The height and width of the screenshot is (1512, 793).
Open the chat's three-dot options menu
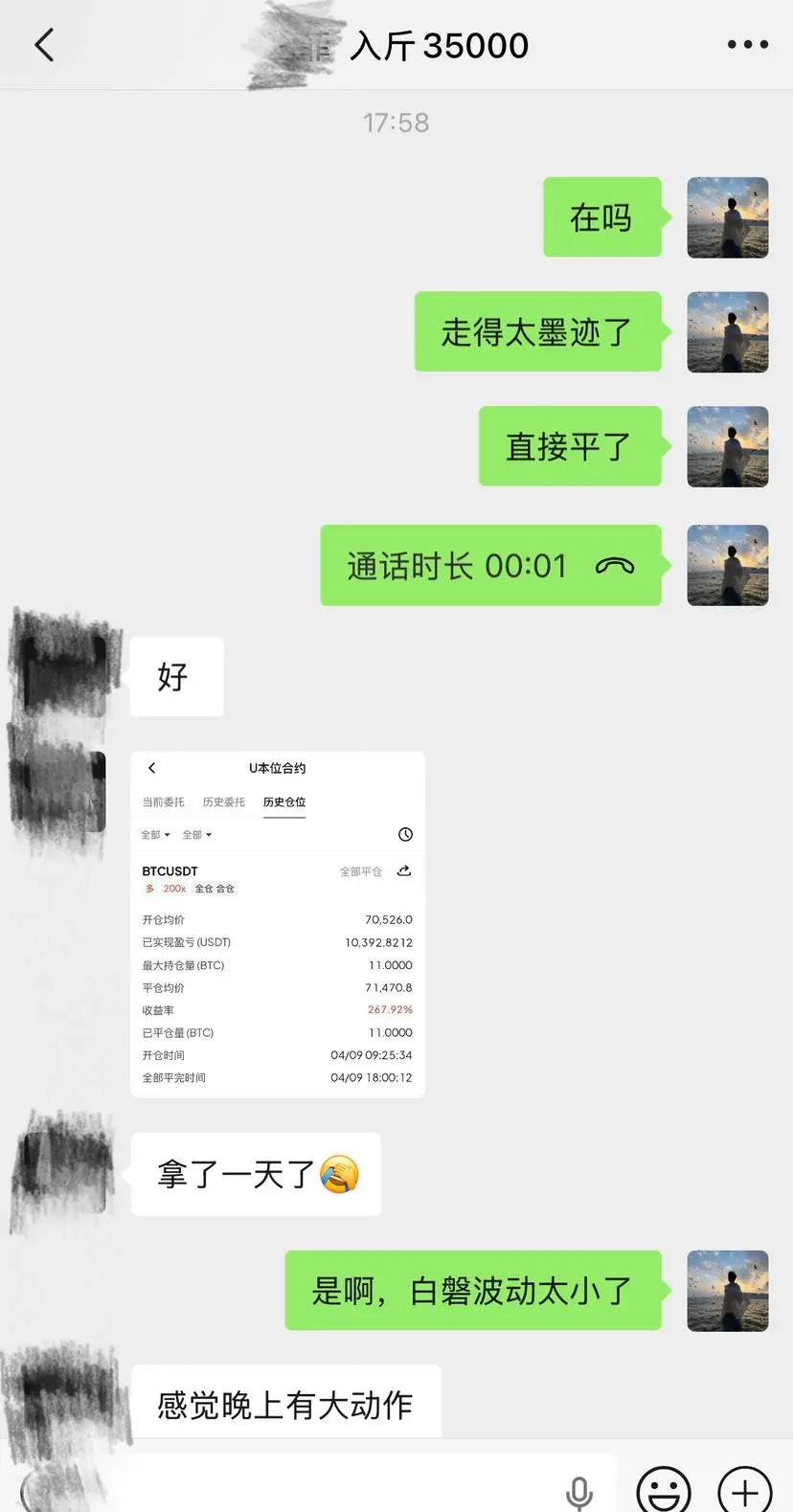click(x=746, y=44)
